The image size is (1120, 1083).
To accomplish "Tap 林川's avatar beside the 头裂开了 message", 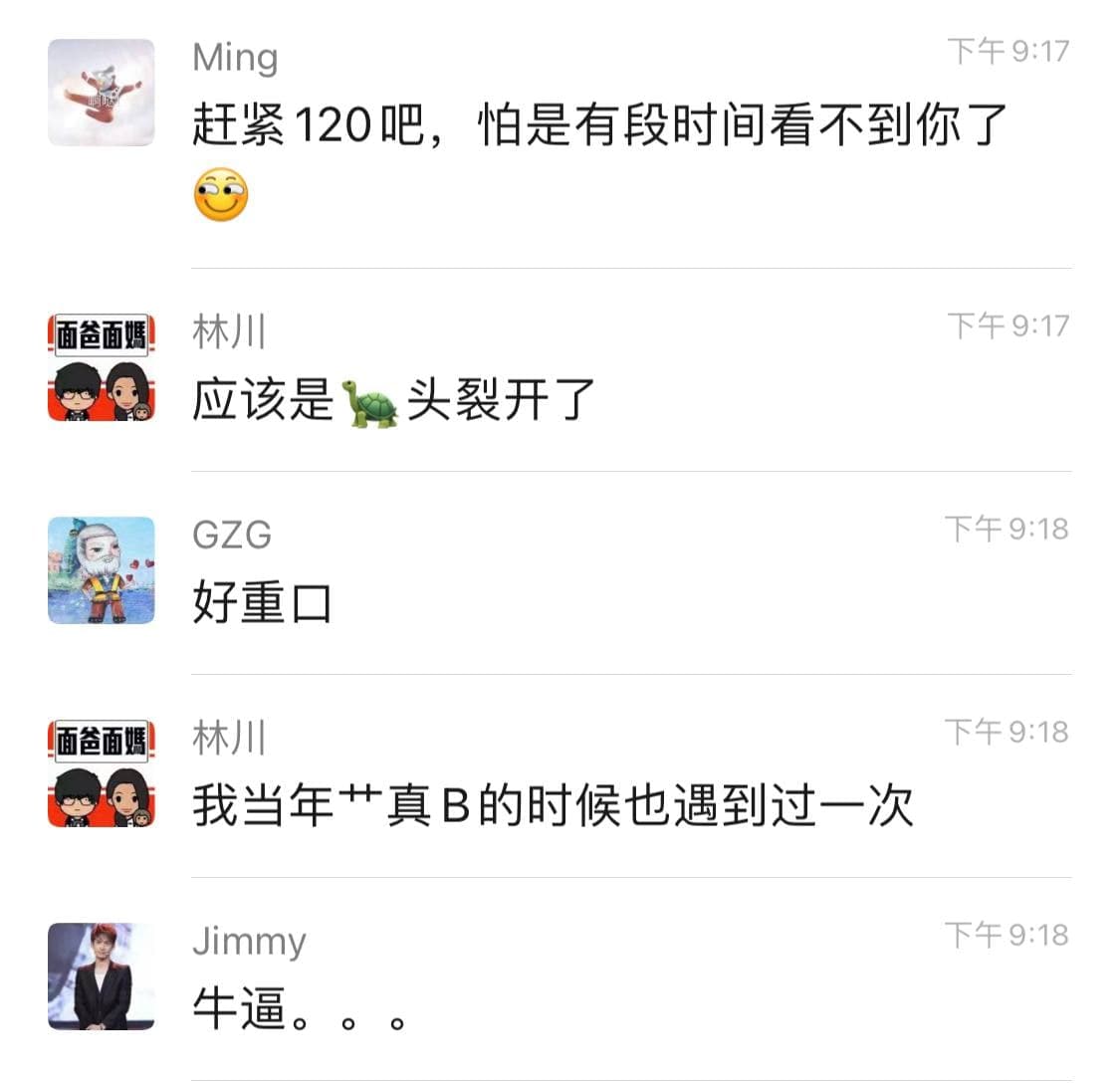I will tap(102, 367).
